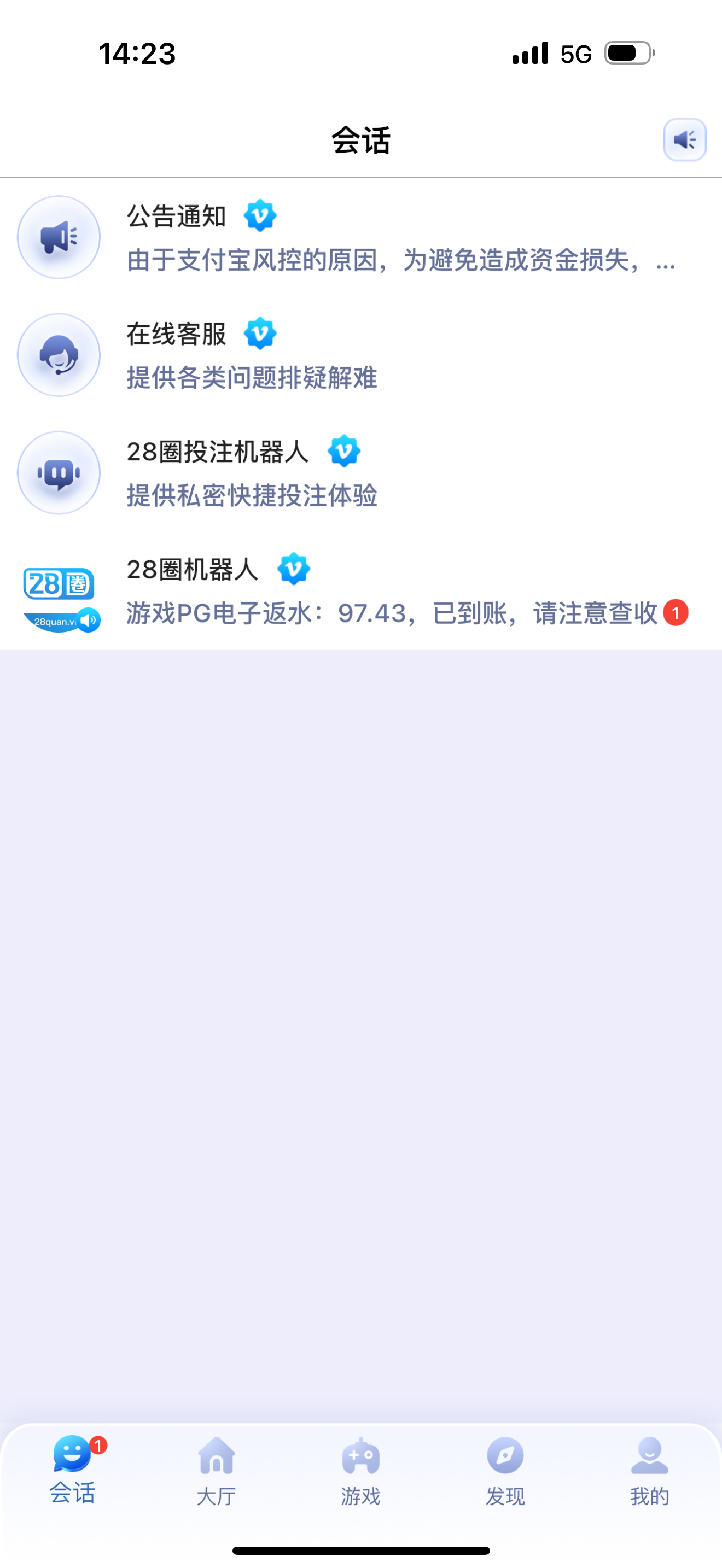
Task: Open the 28圈机器人 chat with unread message
Action: pyautogui.click(x=360, y=592)
